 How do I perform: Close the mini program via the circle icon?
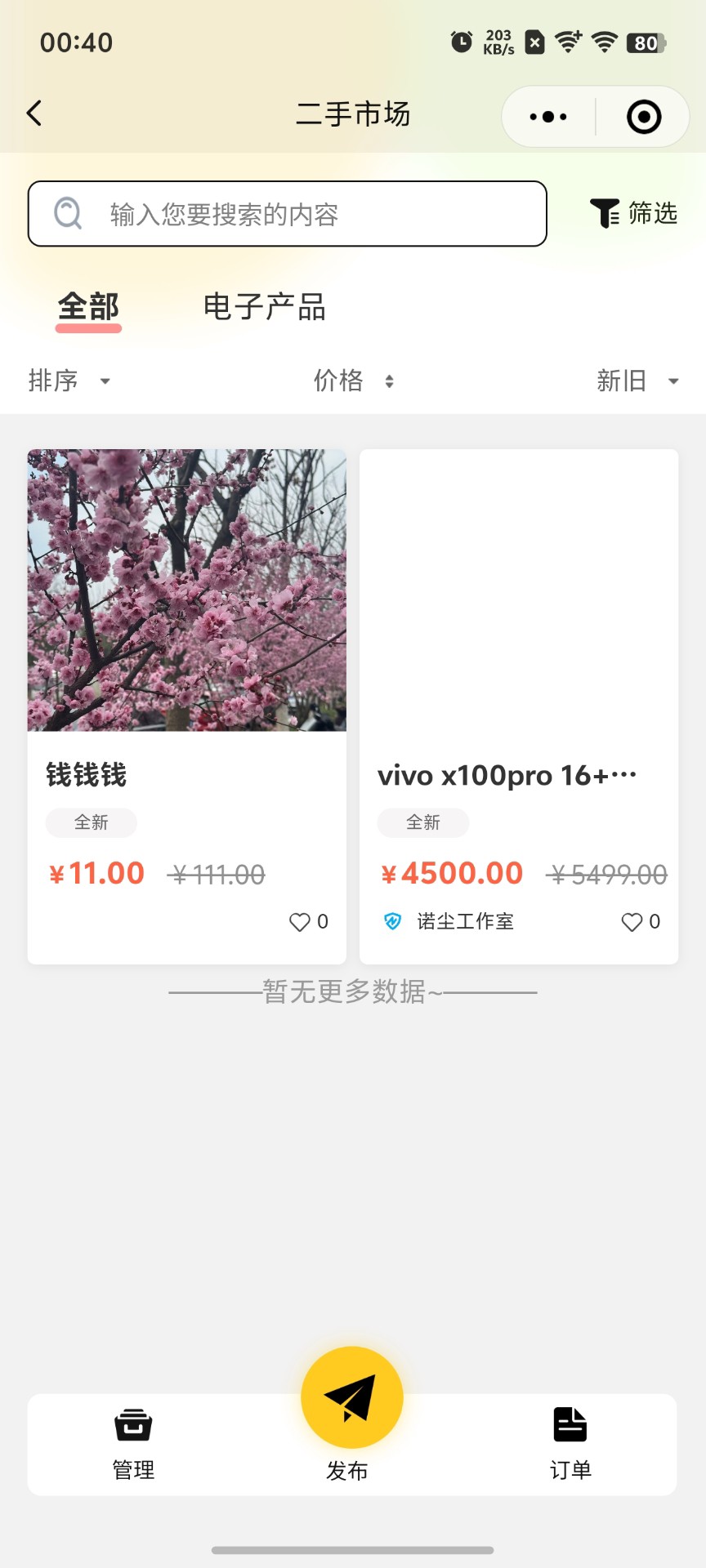pyautogui.click(x=643, y=117)
